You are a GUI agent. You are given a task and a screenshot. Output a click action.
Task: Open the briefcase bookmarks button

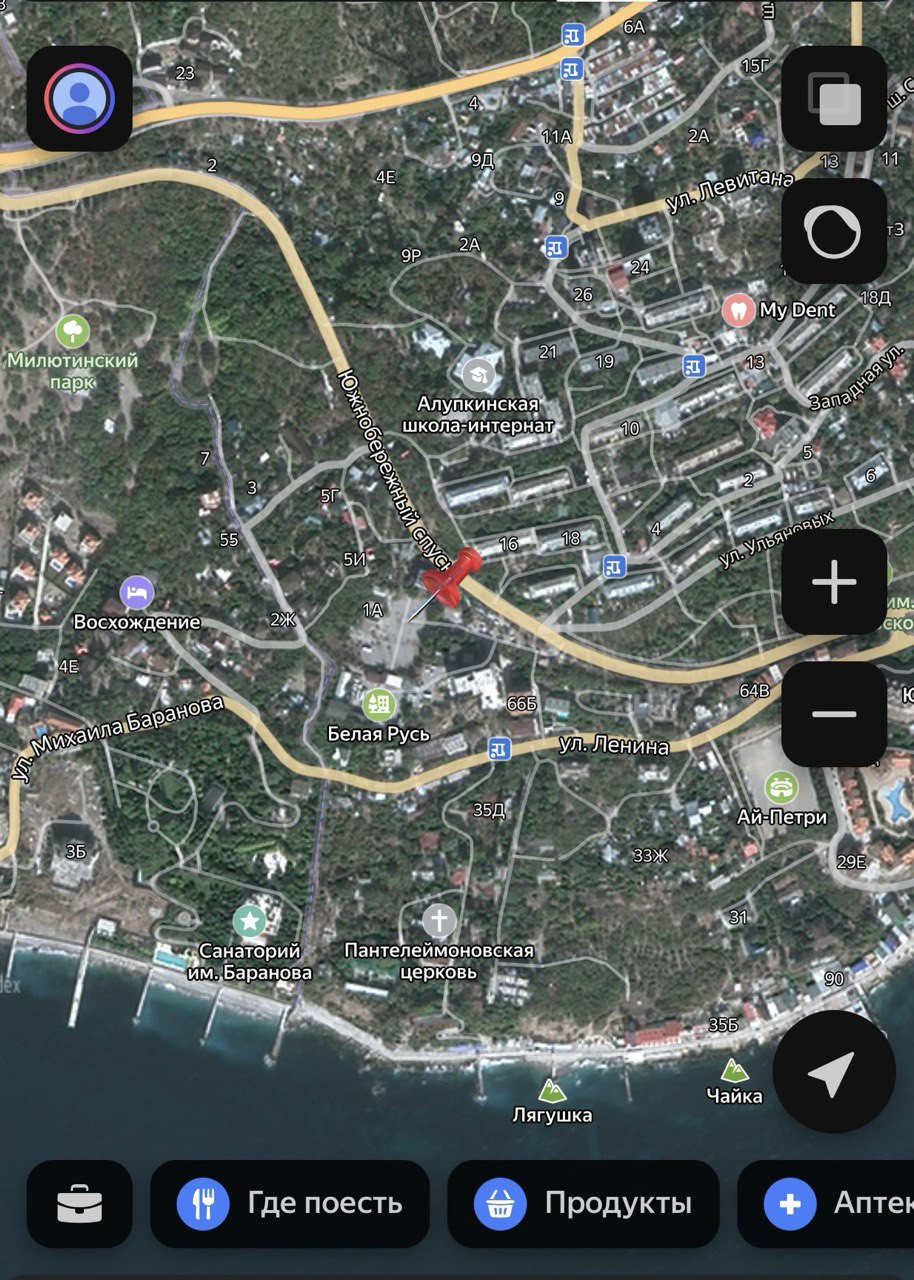coord(80,1203)
